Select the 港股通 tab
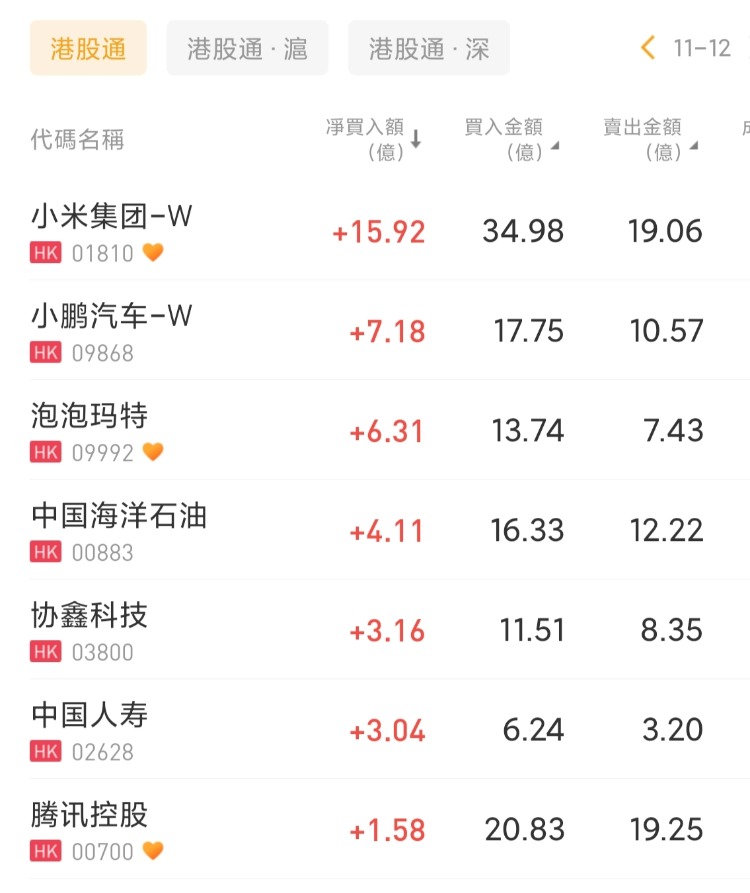This screenshot has height=893, width=750. [x=88, y=48]
